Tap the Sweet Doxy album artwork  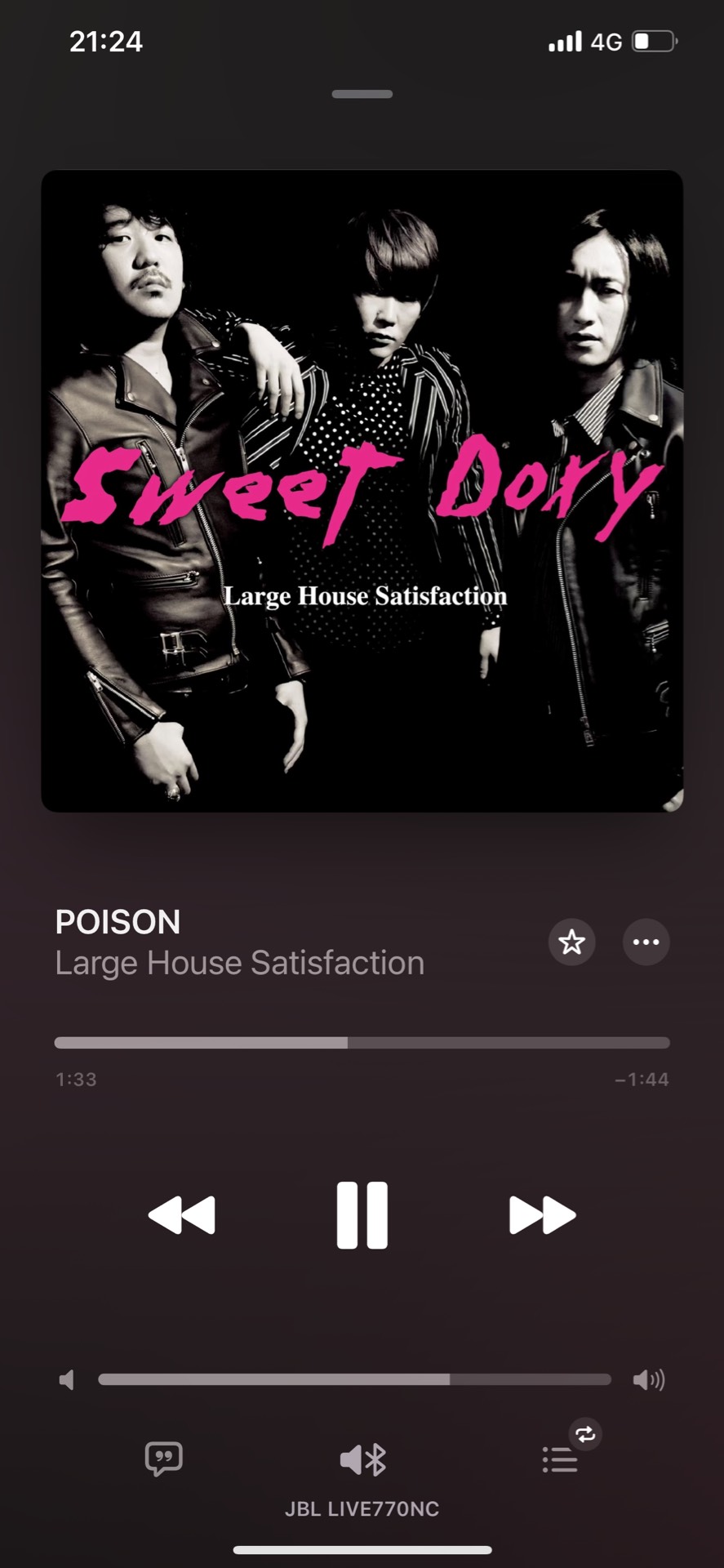click(x=362, y=490)
